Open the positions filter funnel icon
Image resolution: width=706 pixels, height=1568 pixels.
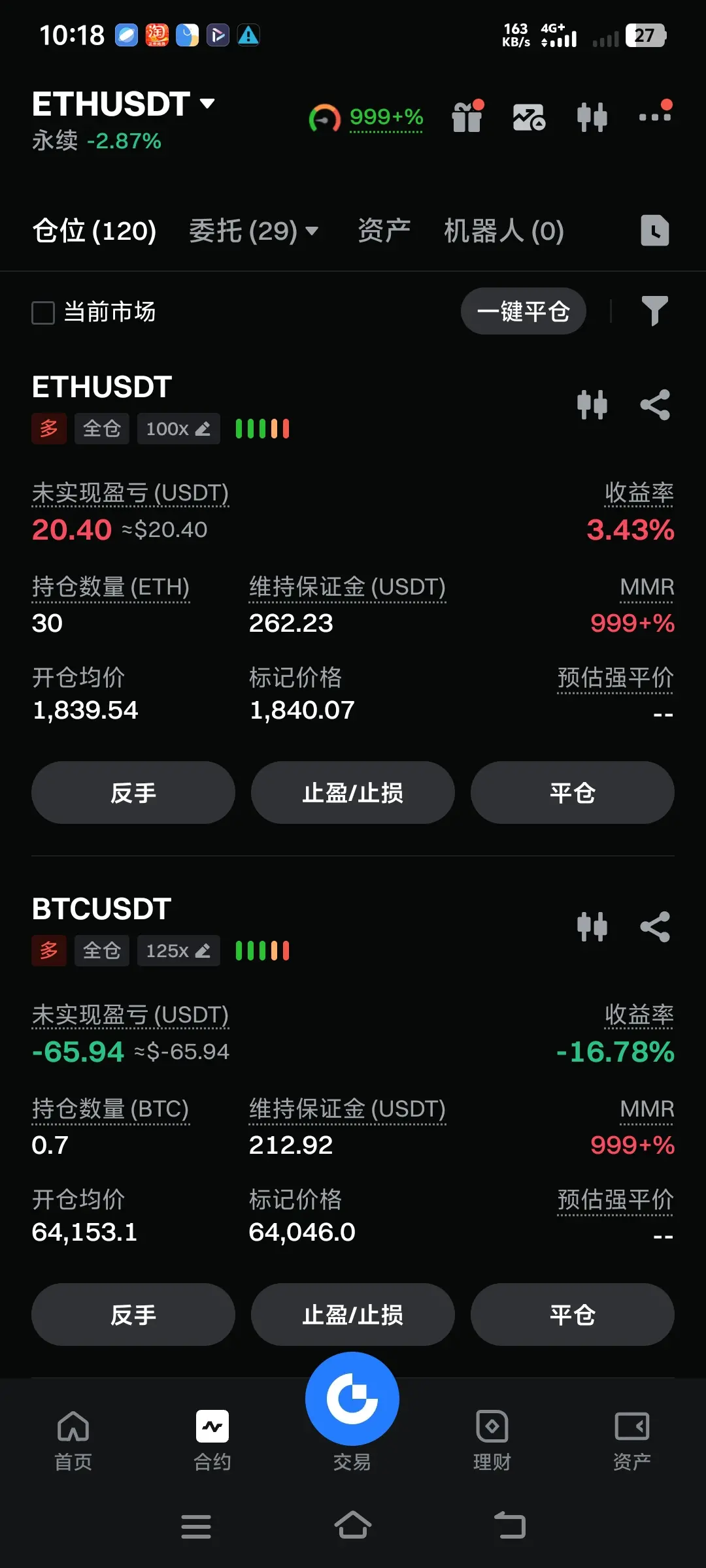(654, 311)
